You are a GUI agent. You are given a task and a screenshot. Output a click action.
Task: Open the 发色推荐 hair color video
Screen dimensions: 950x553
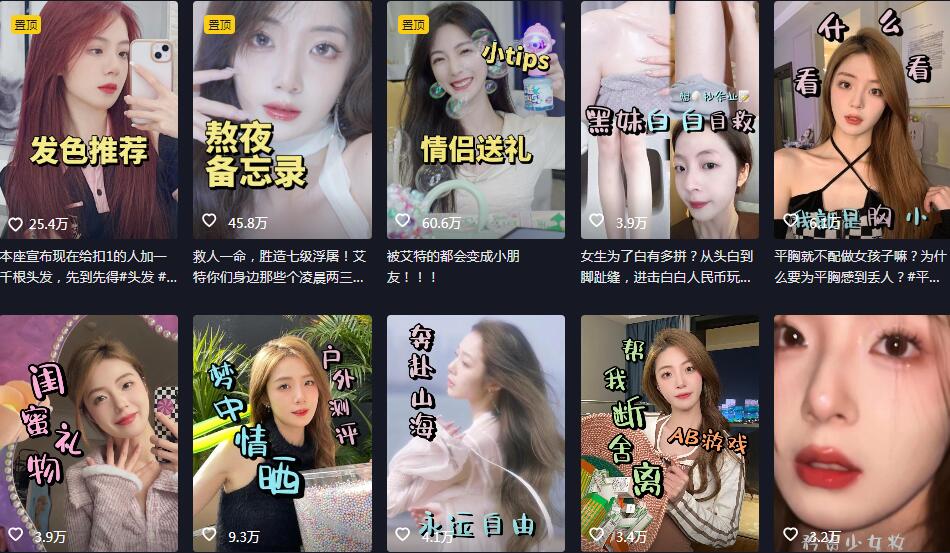(88, 120)
